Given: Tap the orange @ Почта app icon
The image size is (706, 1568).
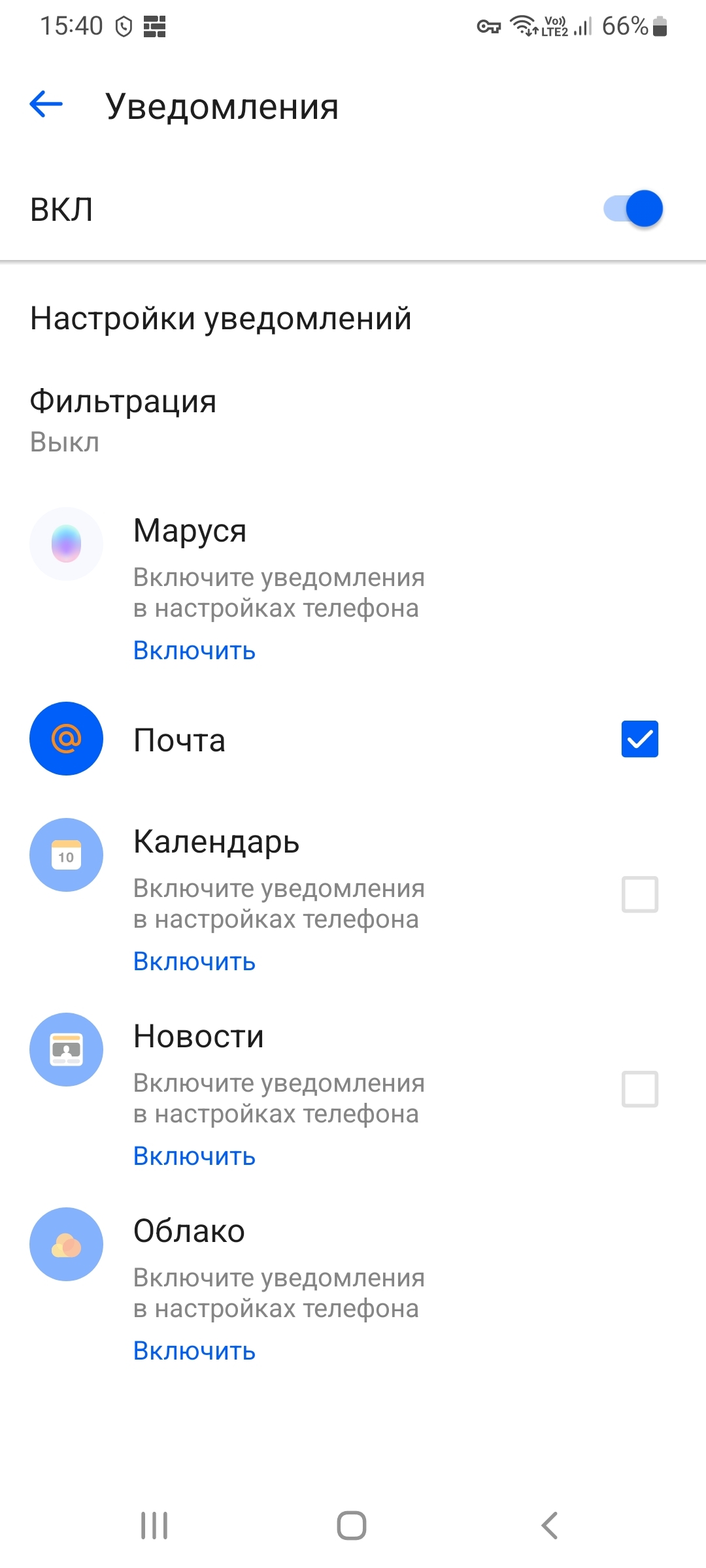Looking at the screenshot, I should (66, 740).
